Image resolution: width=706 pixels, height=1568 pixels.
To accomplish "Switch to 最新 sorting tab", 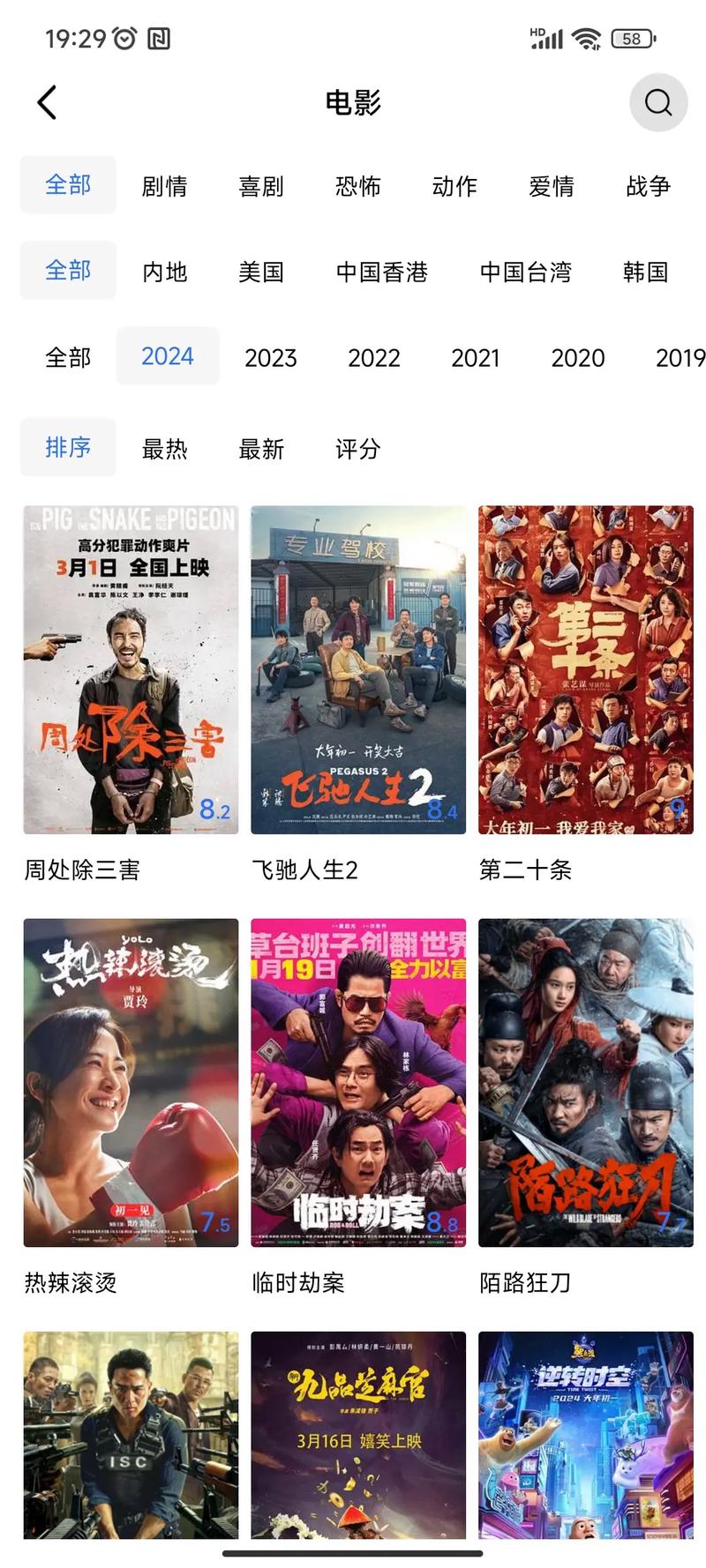I will coord(261,450).
